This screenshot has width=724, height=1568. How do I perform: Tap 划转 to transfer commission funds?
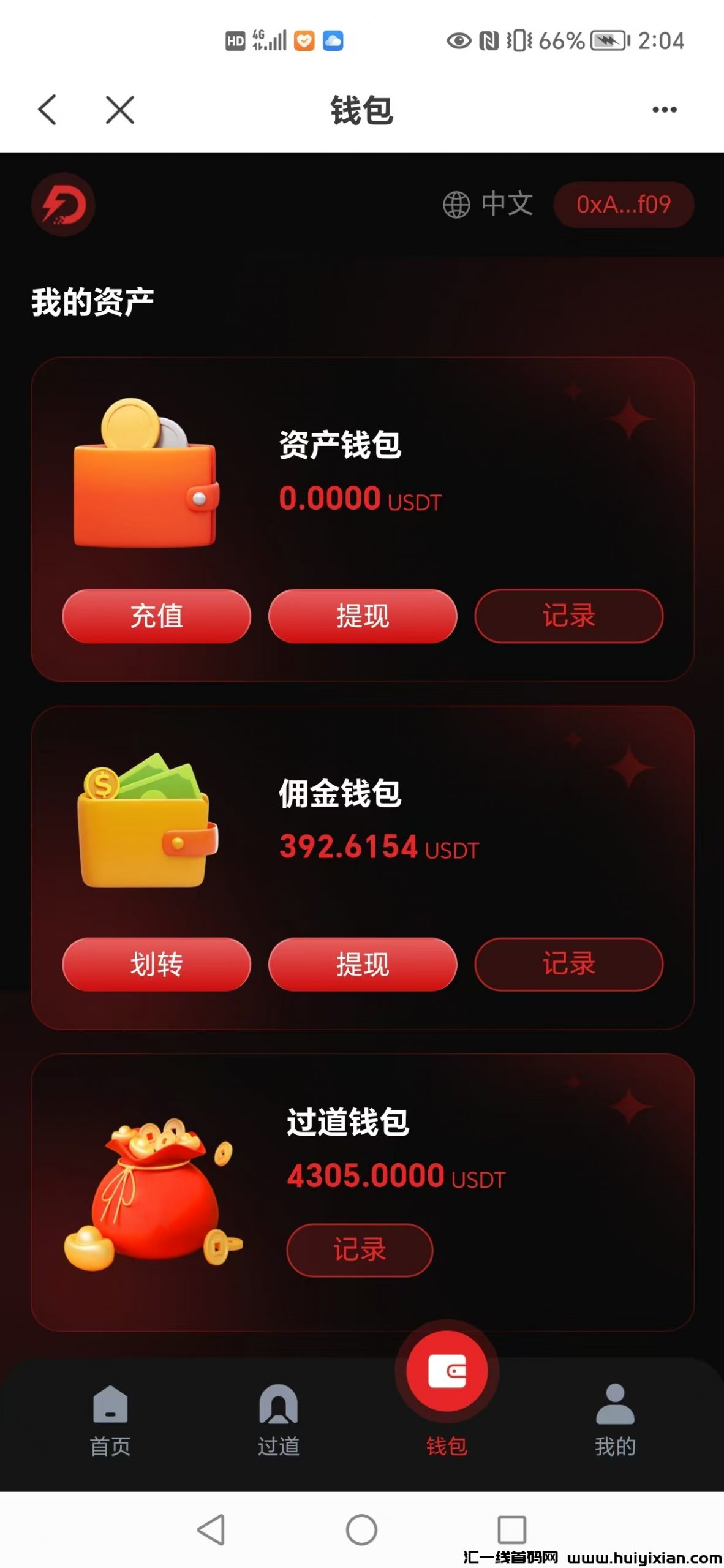(x=157, y=964)
